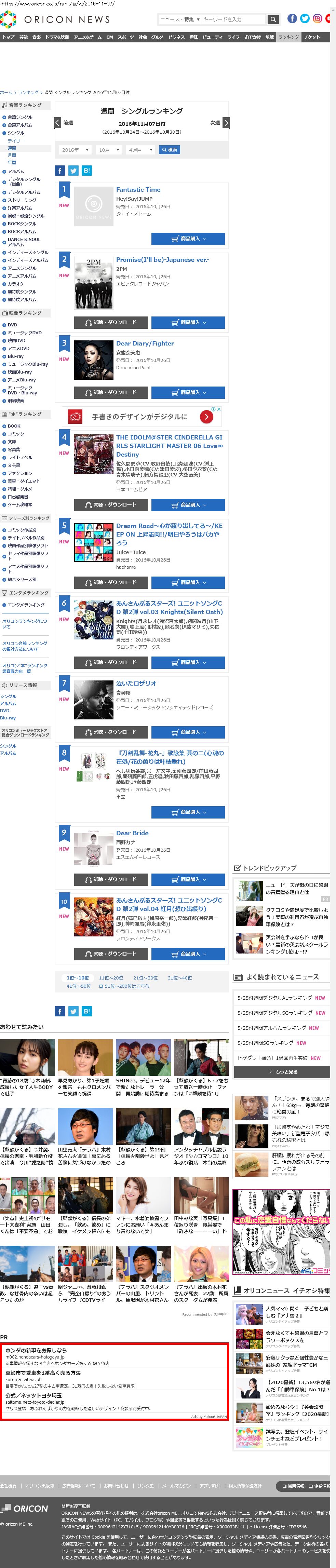336x1568 pixels.
Task: Open the 10月 month dropdown
Action: point(108,150)
